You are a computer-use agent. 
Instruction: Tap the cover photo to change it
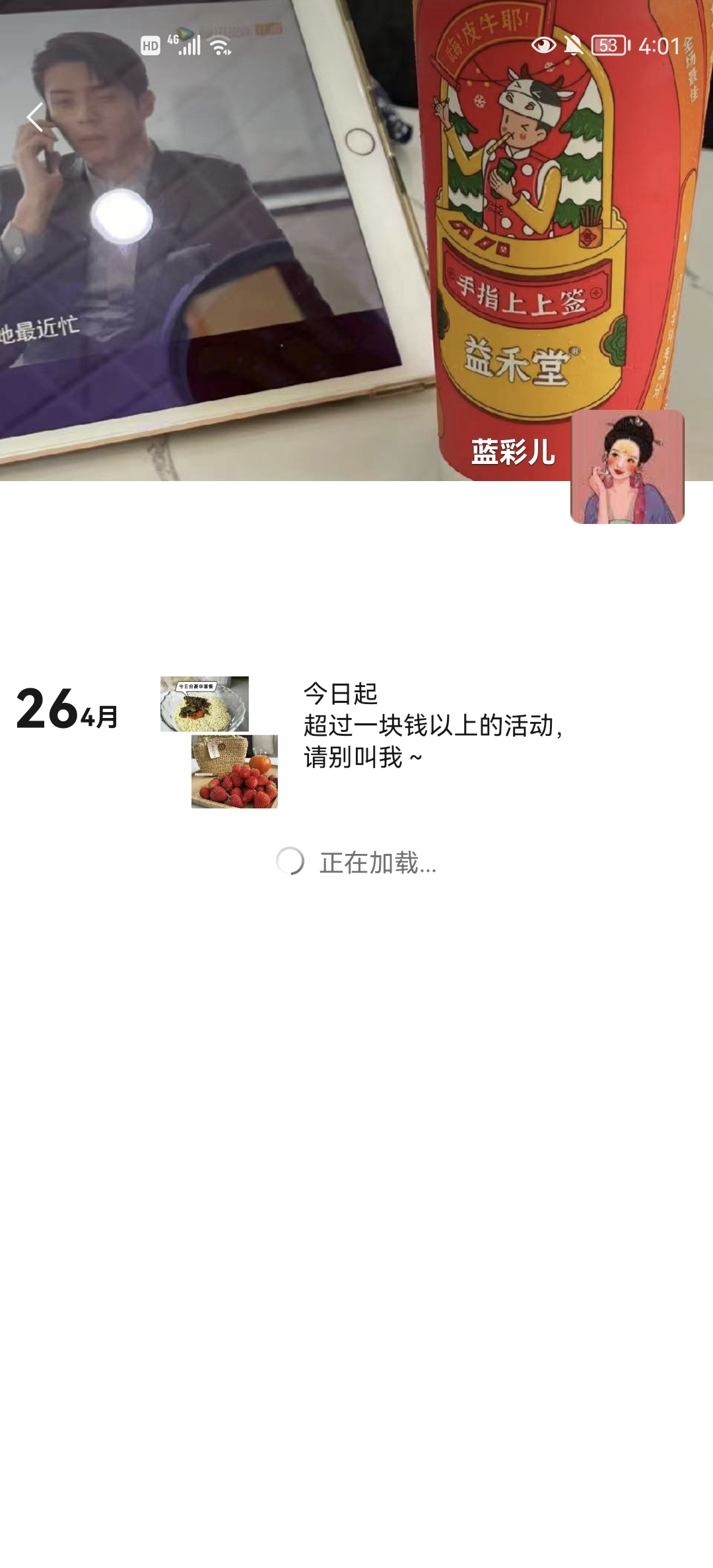tap(264, 264)
